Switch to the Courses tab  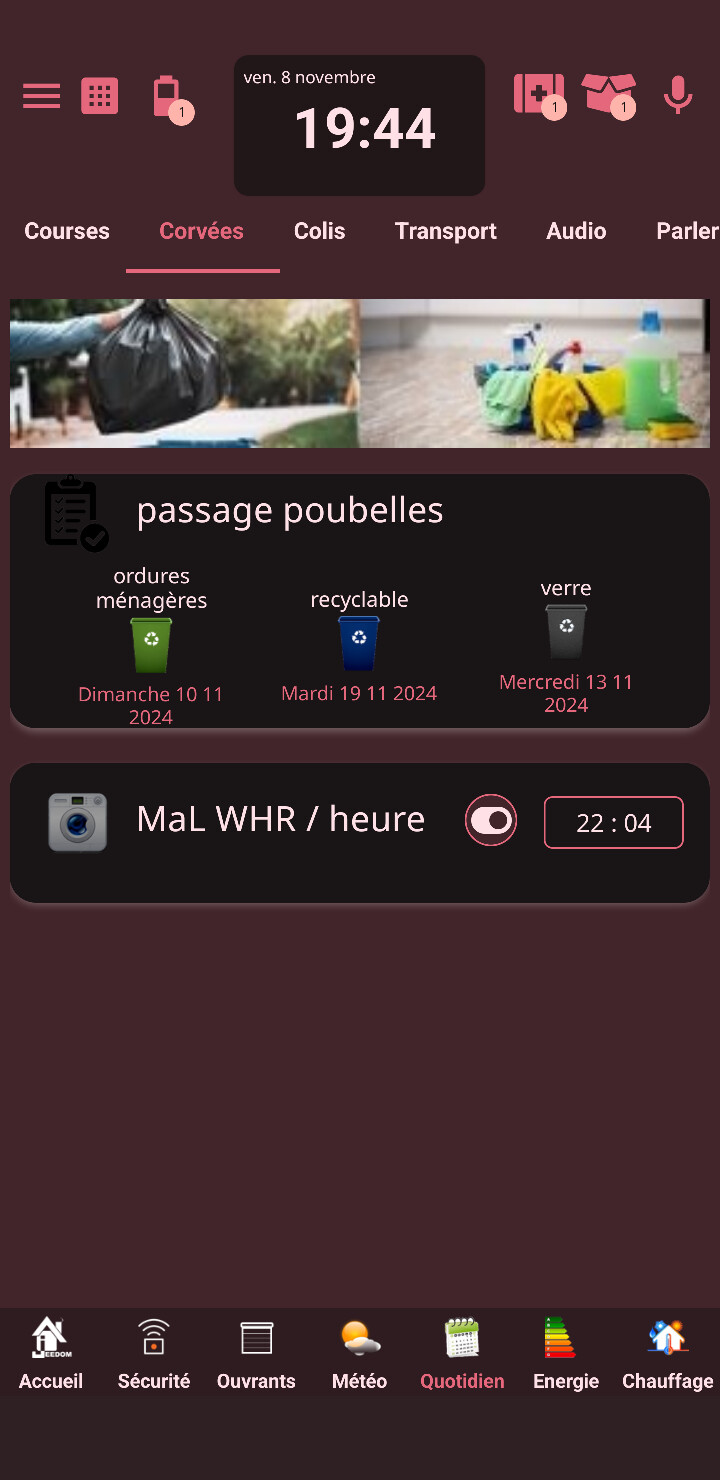click(67, 231)
